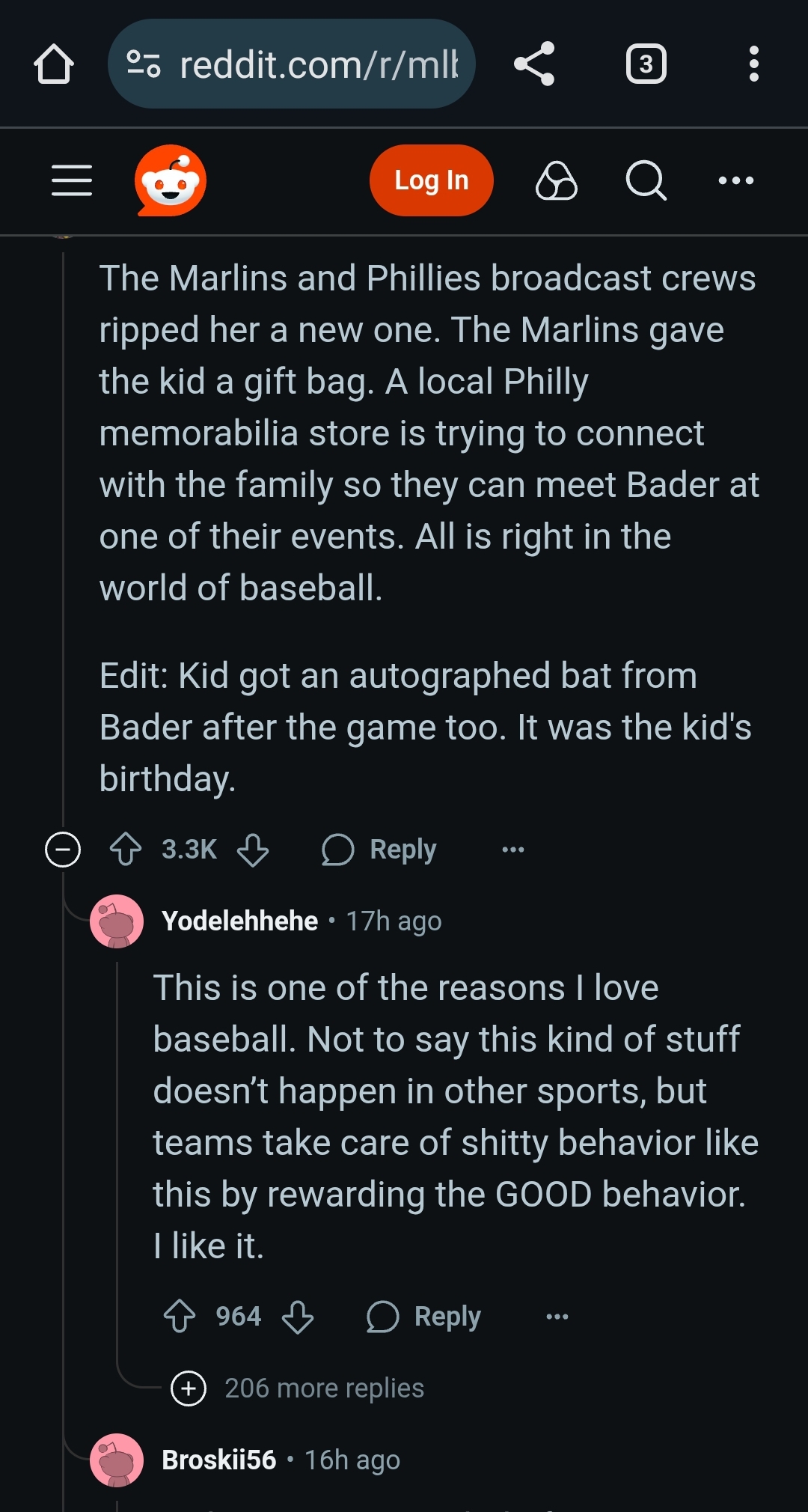Reply to the 3.3K-vote comment
Image resolution: width=808 pixels, height=1512 pixels.
380,850
